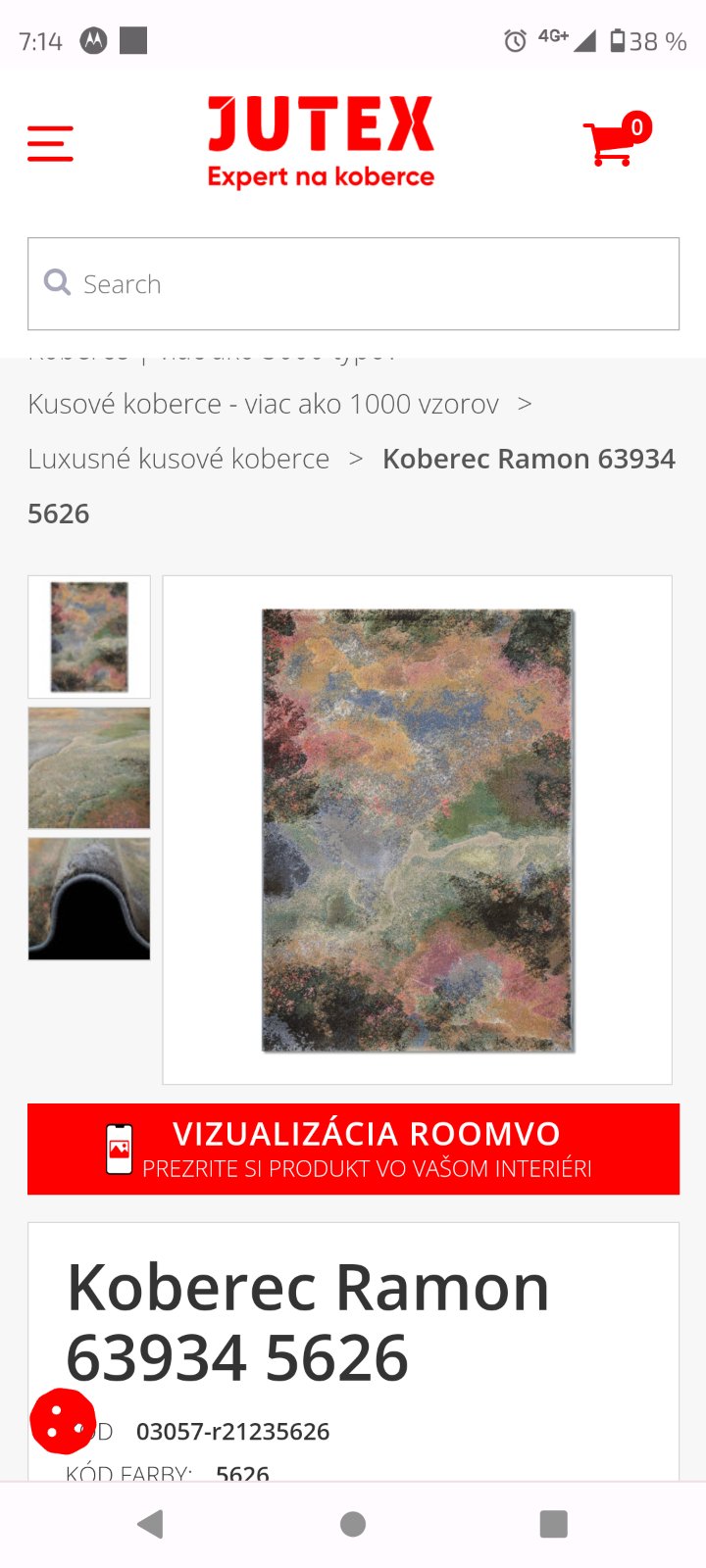Open the Kusové koberce breadcrumb
This screenshot has width=706, height=1568.
(263, 404)
